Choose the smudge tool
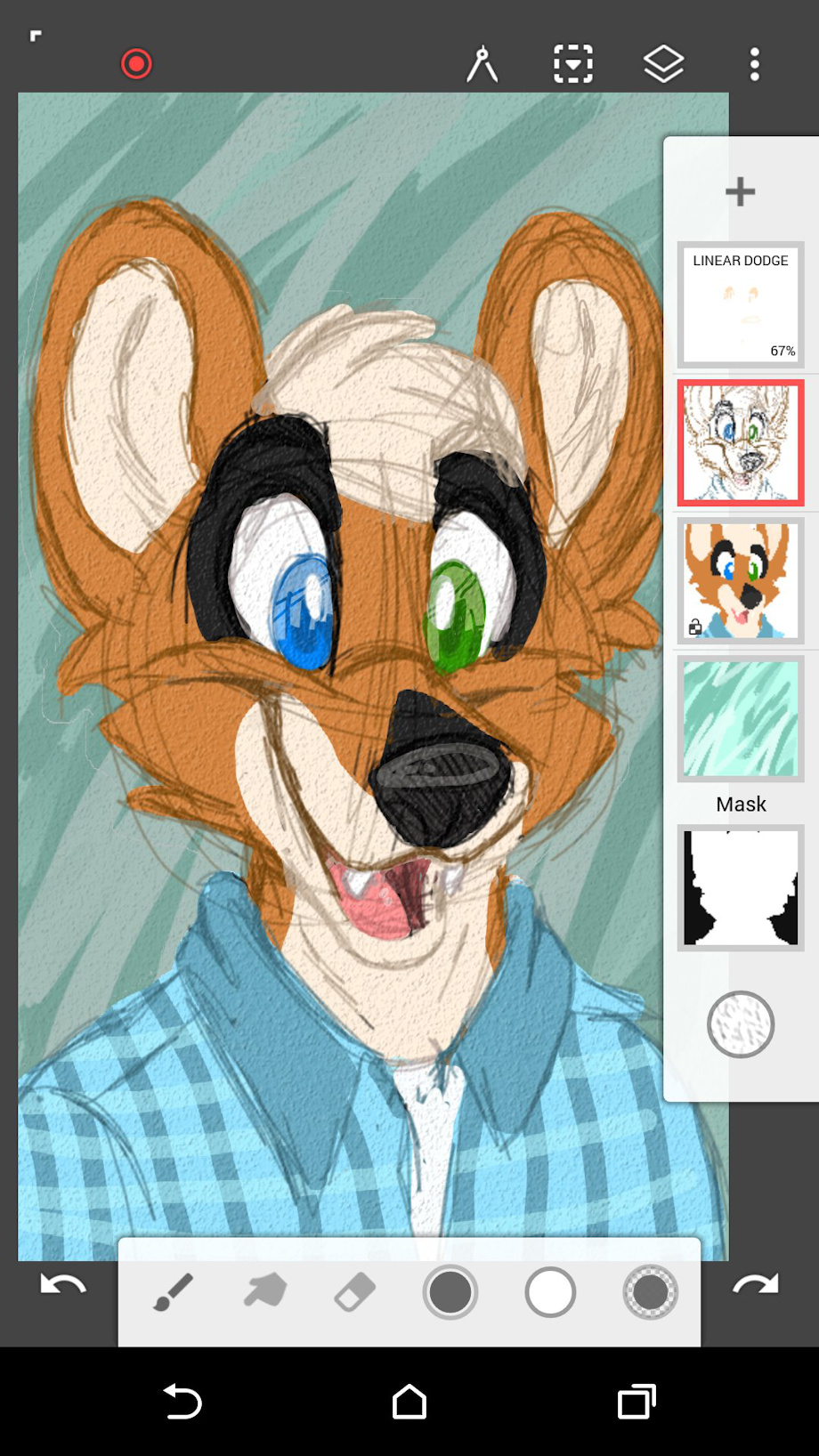The image size is (819, 1456). click(265, 1291)
